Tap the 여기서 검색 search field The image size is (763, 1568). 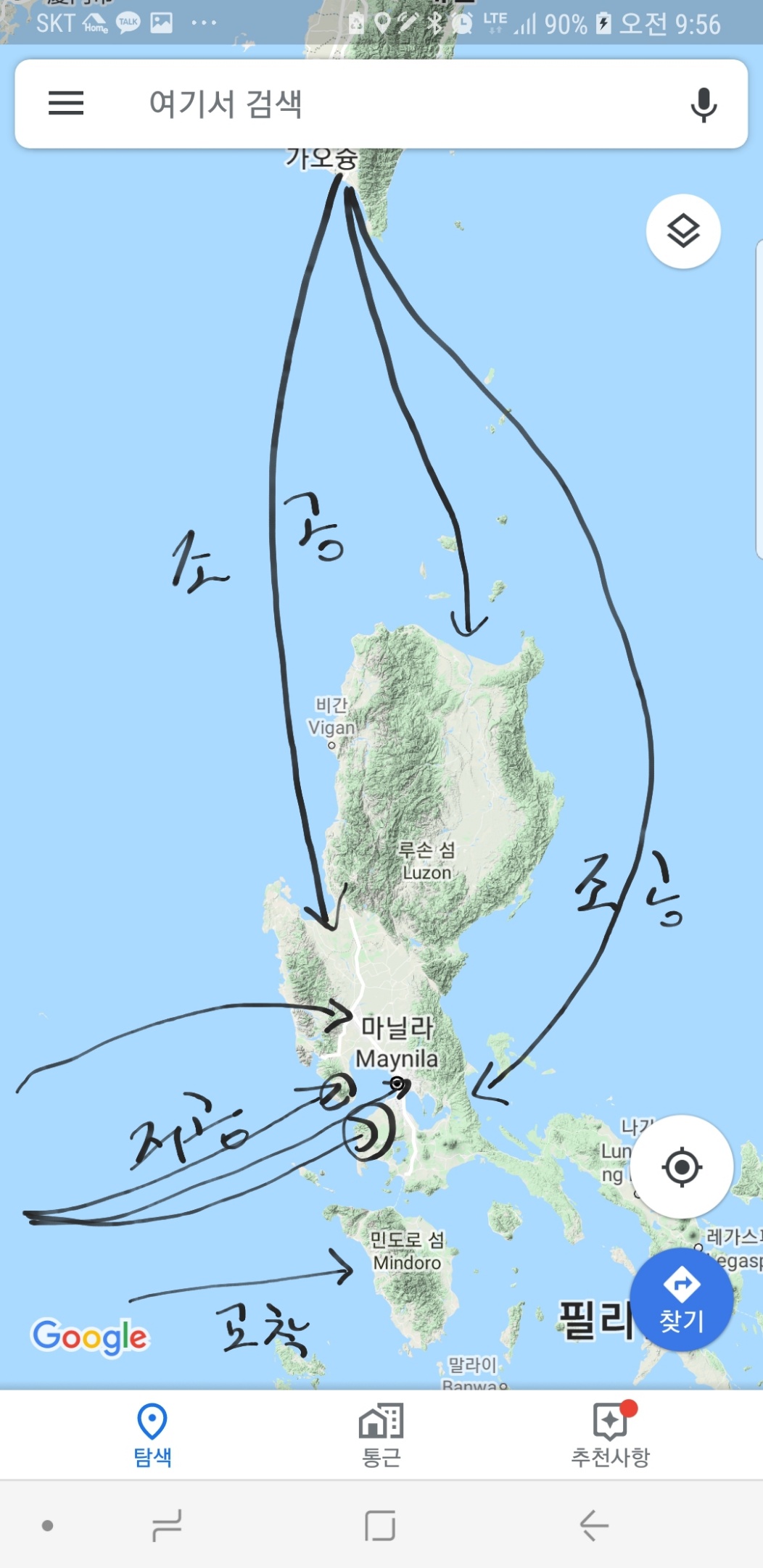click(377, 104)
